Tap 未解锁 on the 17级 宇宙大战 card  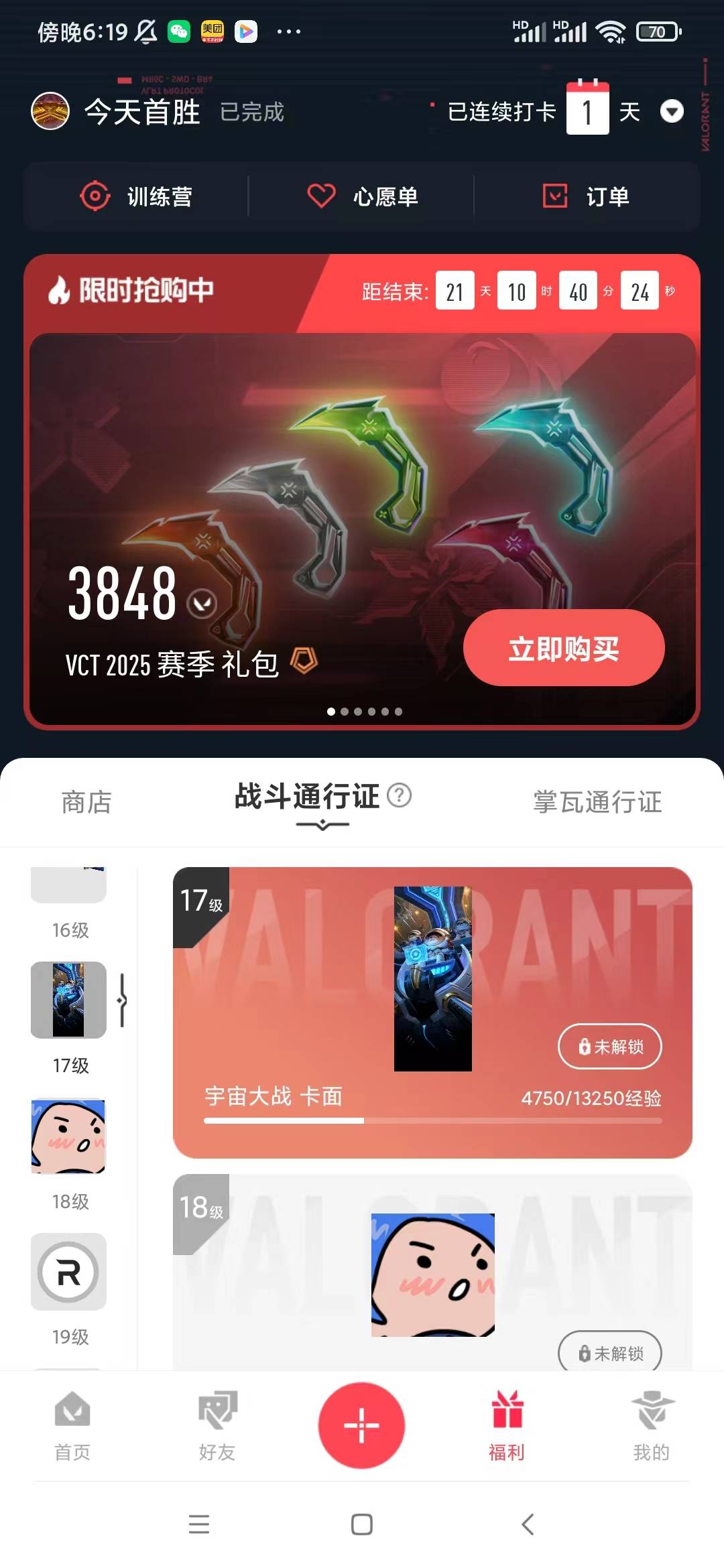click(609, 1046)
